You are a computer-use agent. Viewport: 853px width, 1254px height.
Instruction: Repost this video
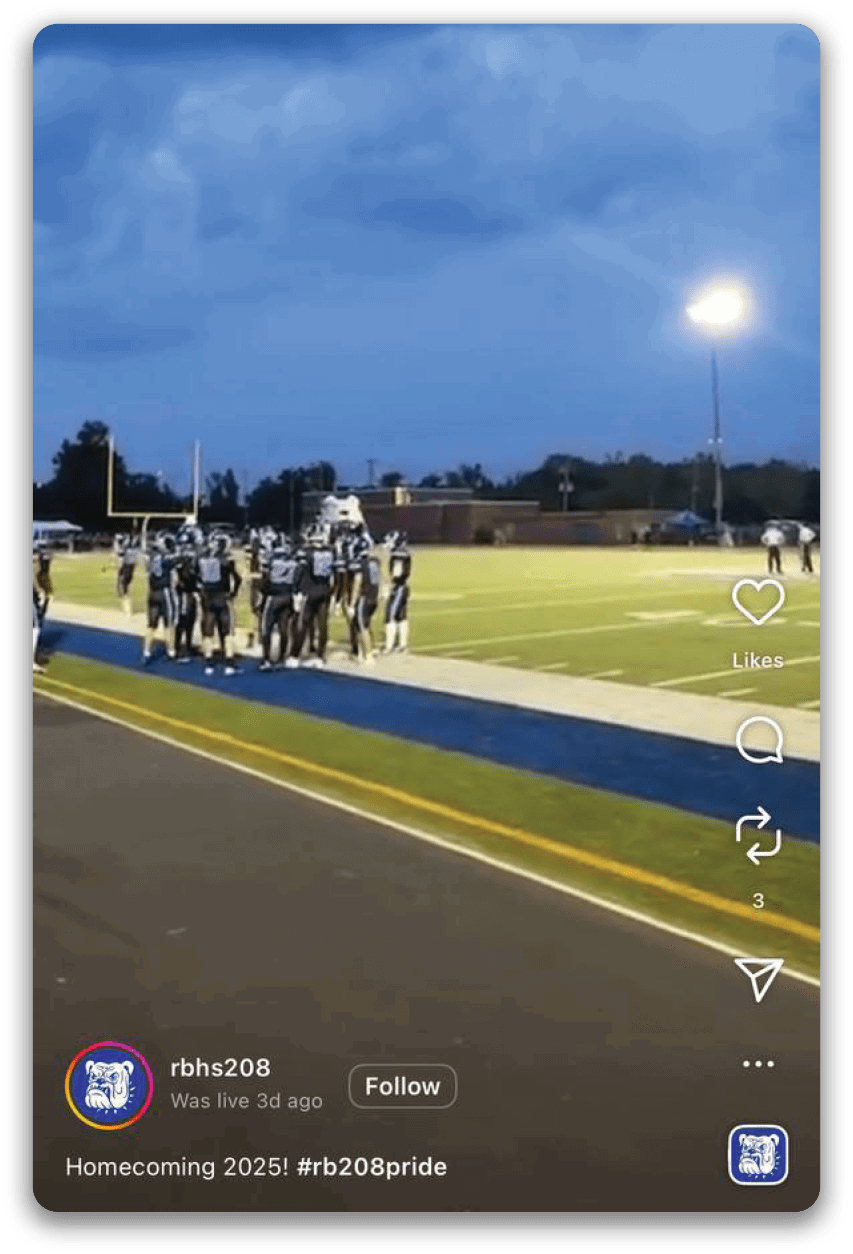pos(758,836)
